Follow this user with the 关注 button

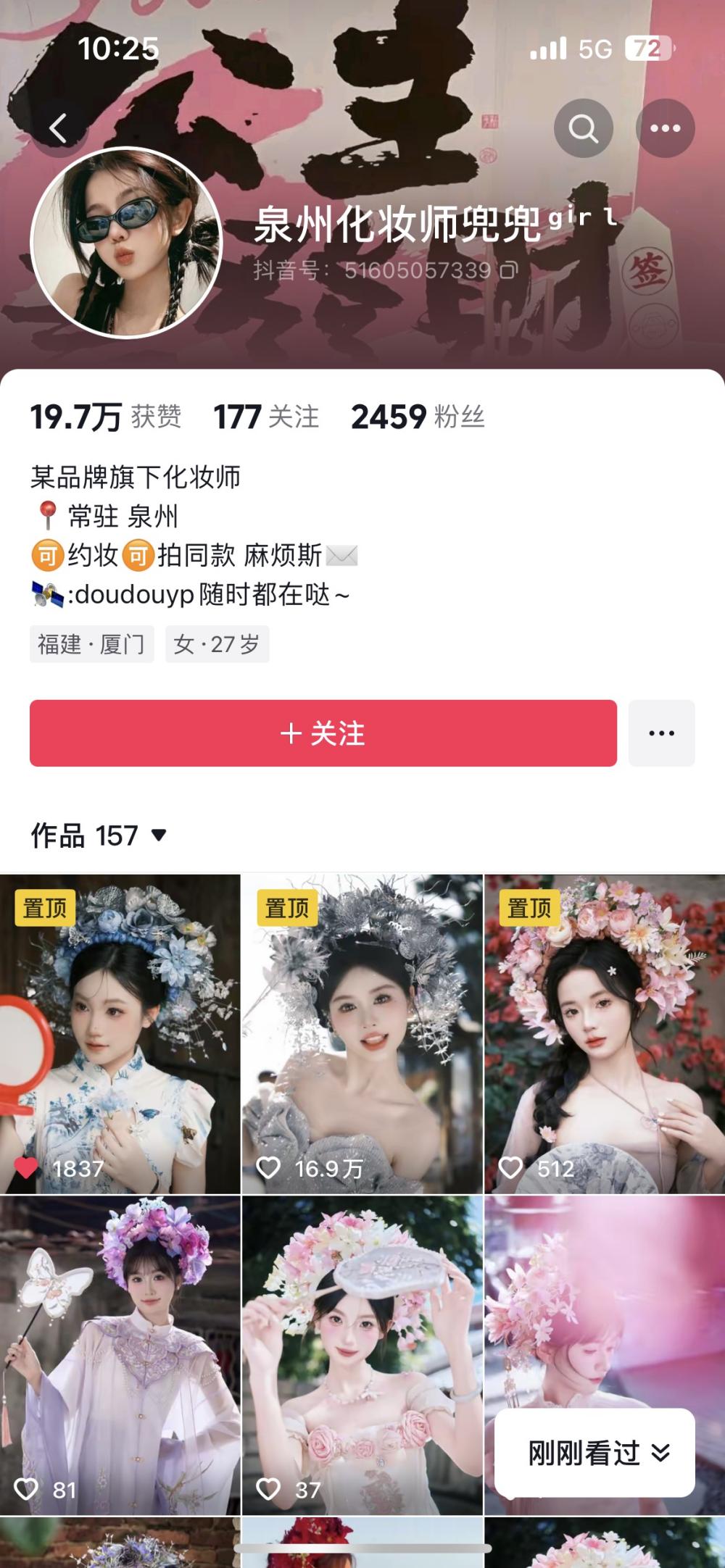(323, 733)
